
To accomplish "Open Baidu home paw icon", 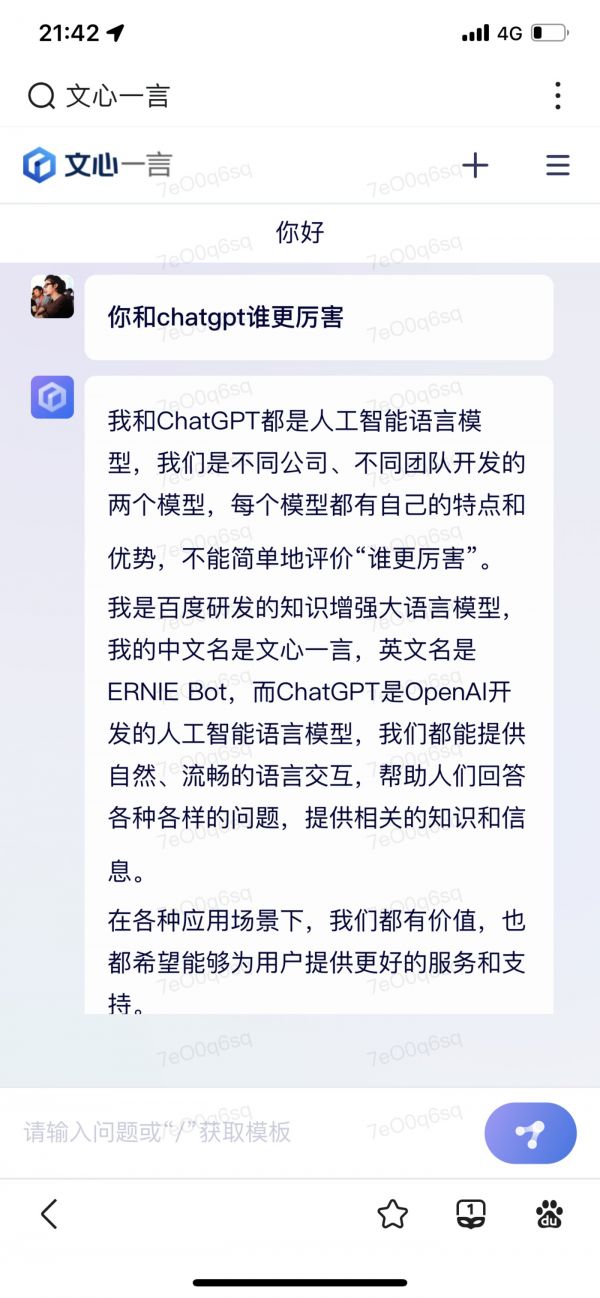I will [x=549, y=1214].
